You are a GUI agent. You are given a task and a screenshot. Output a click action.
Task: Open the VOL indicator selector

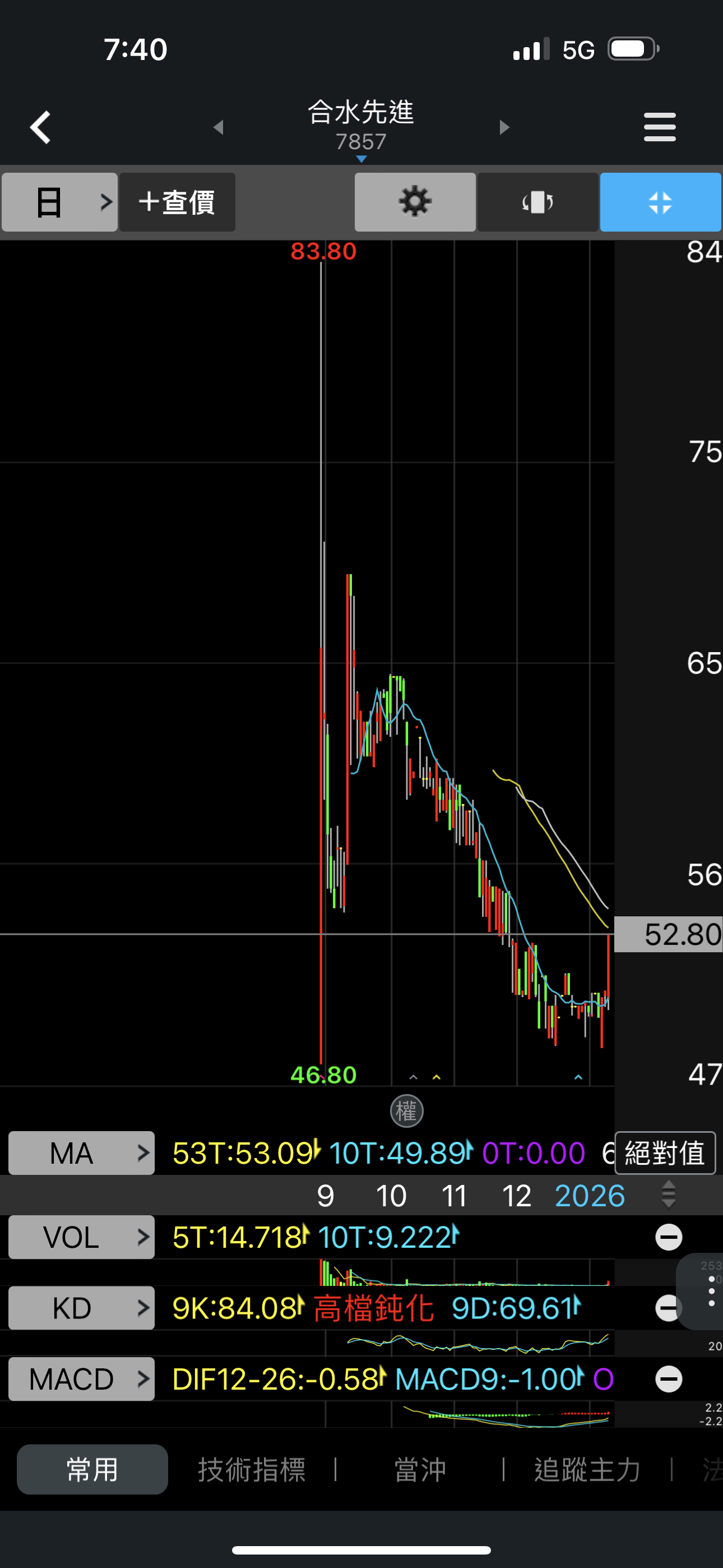82,1237
